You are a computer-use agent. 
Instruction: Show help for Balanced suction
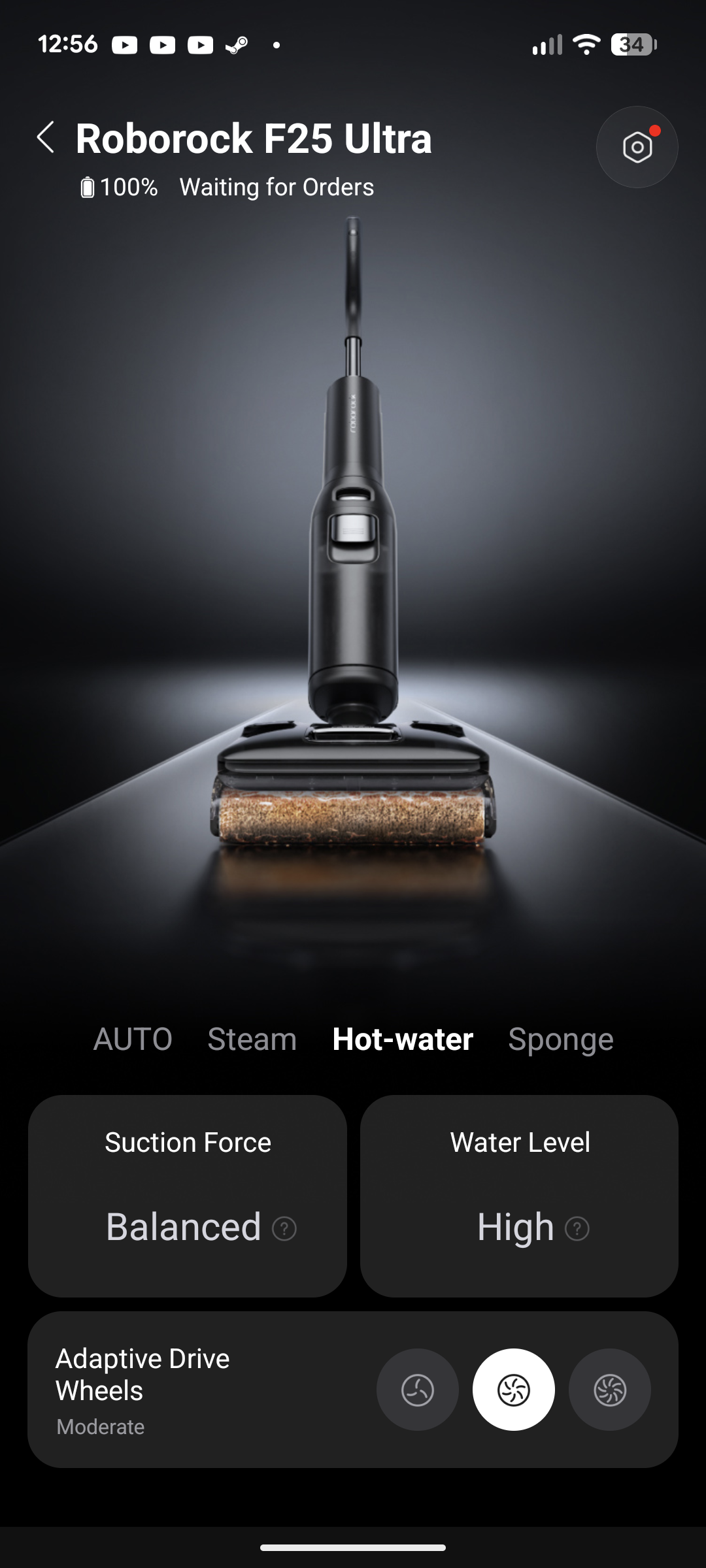pyautogui.click(x=284, y=1229)
